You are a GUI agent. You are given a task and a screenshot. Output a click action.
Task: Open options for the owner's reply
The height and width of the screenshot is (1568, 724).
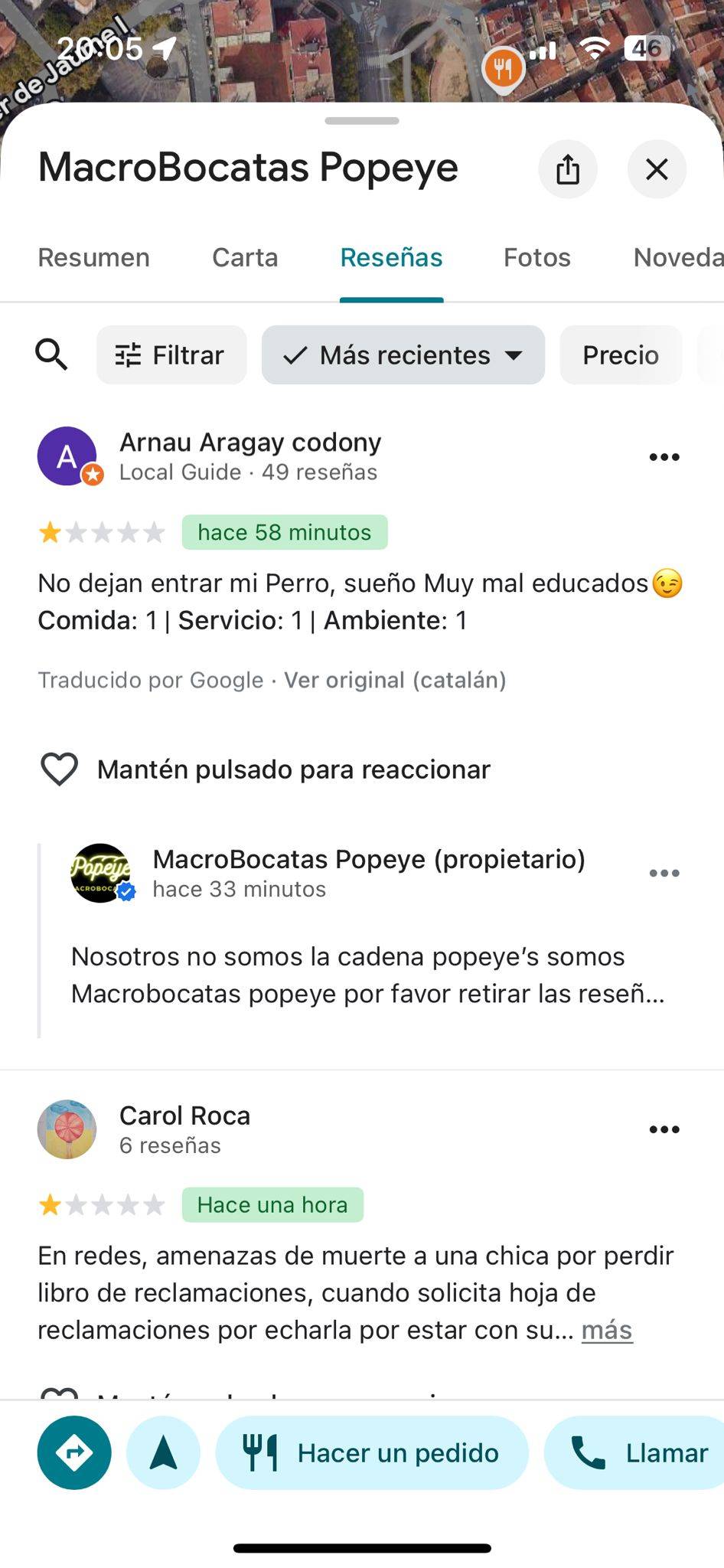click(x=664, y=874)
